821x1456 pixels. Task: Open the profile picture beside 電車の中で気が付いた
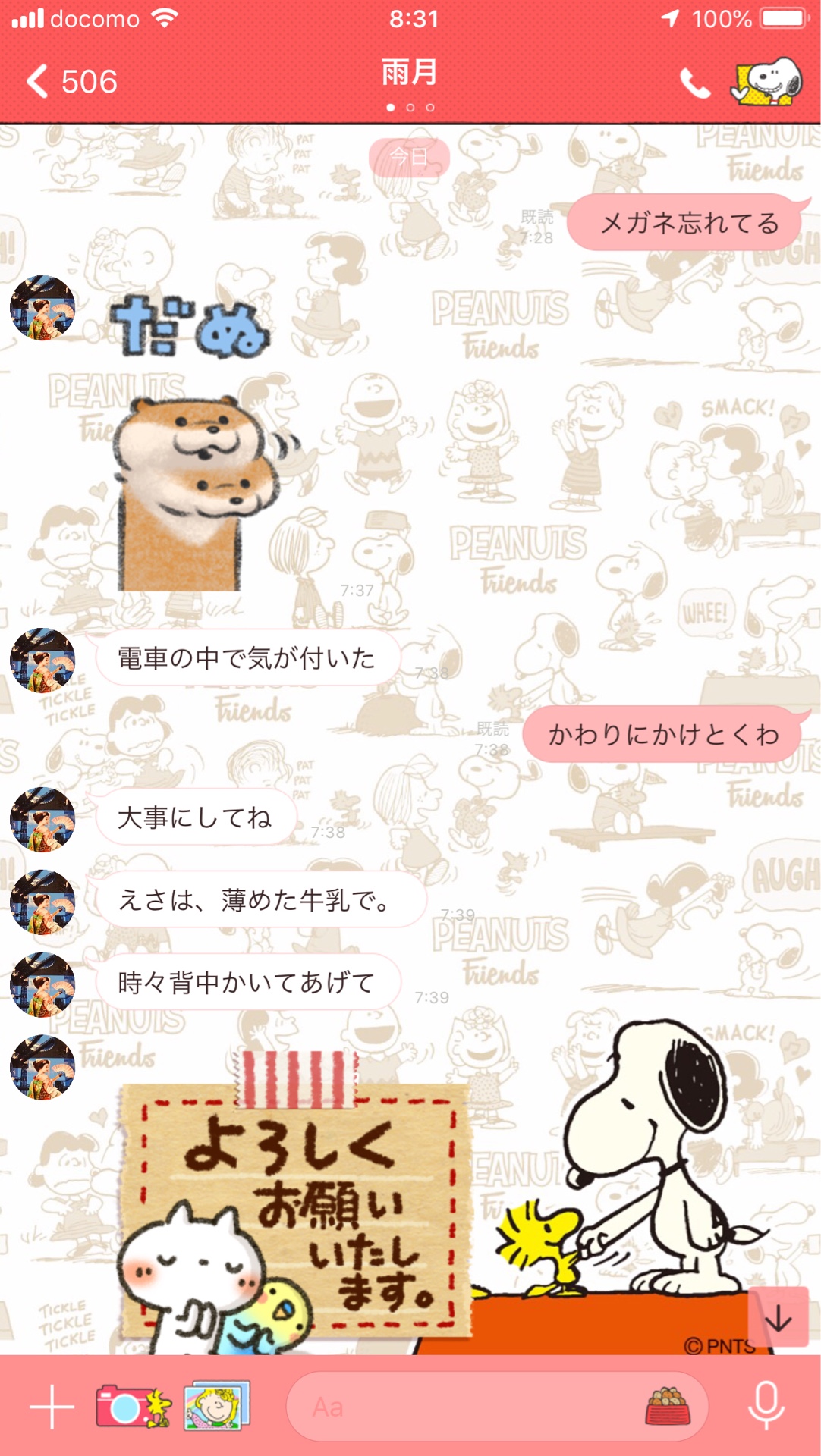pyautogui.click(x=42, y=661)
